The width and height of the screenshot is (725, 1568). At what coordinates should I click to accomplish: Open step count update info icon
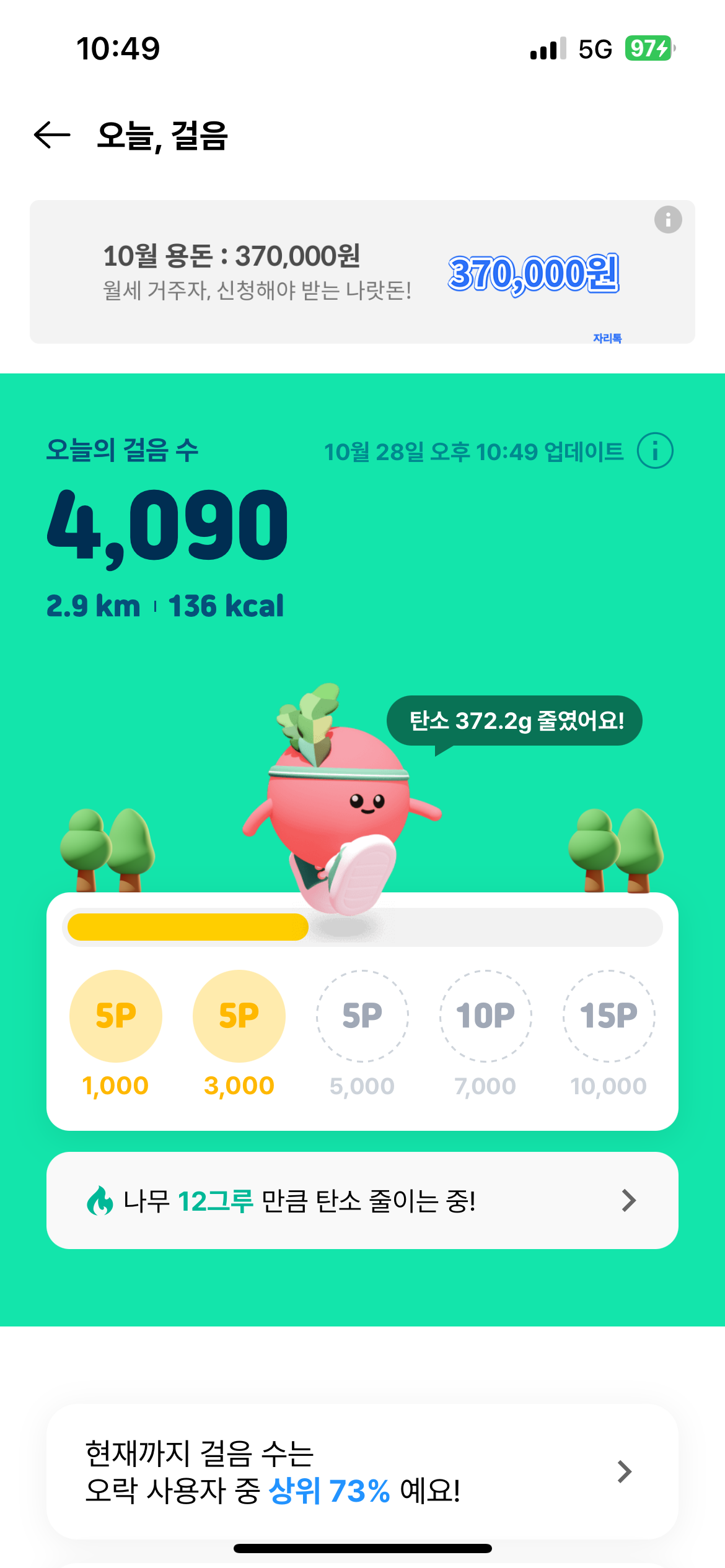click(x=654, y=451)
